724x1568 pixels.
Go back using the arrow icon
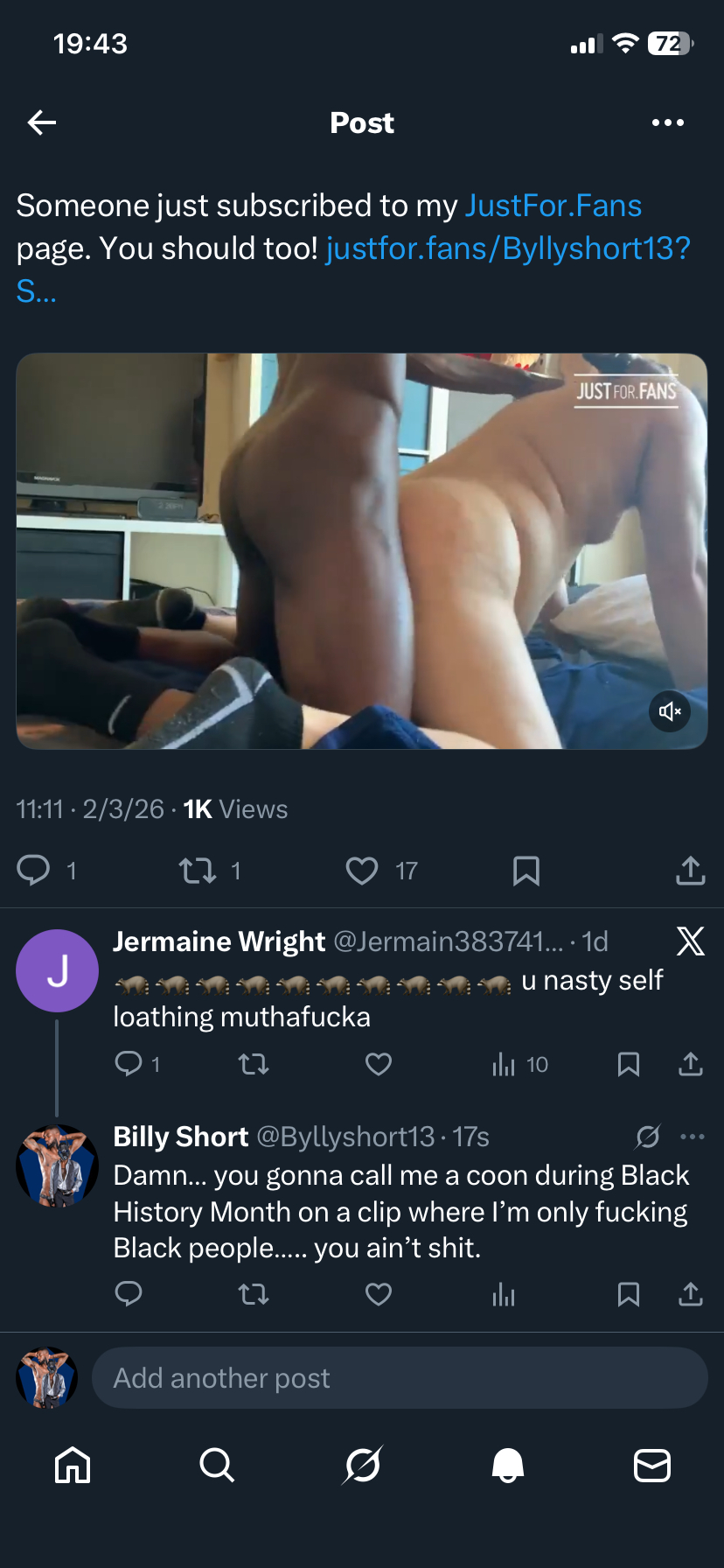click(42, 122)
